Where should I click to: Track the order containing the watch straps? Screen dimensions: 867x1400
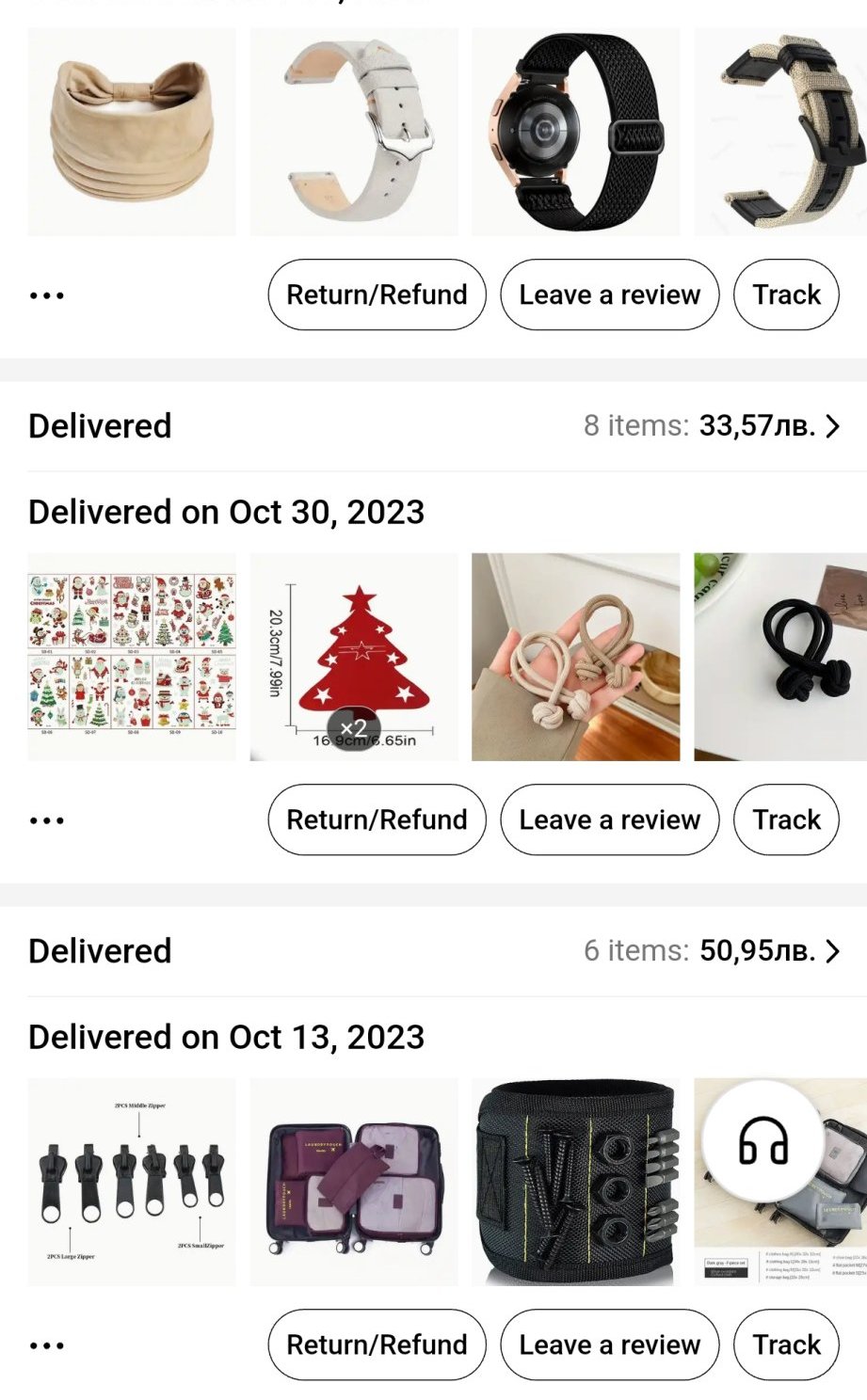point(786,294)
